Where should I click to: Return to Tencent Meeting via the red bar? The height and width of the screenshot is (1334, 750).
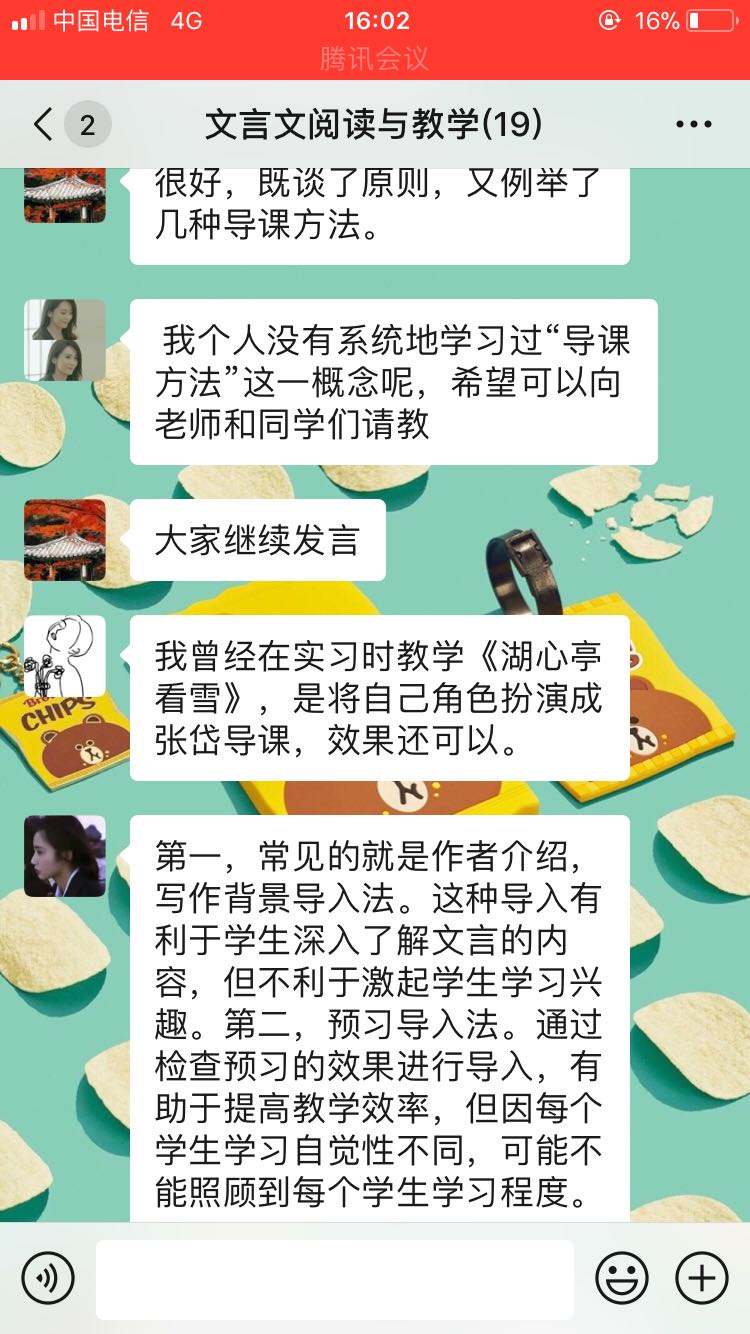click(x=374, y=58)
